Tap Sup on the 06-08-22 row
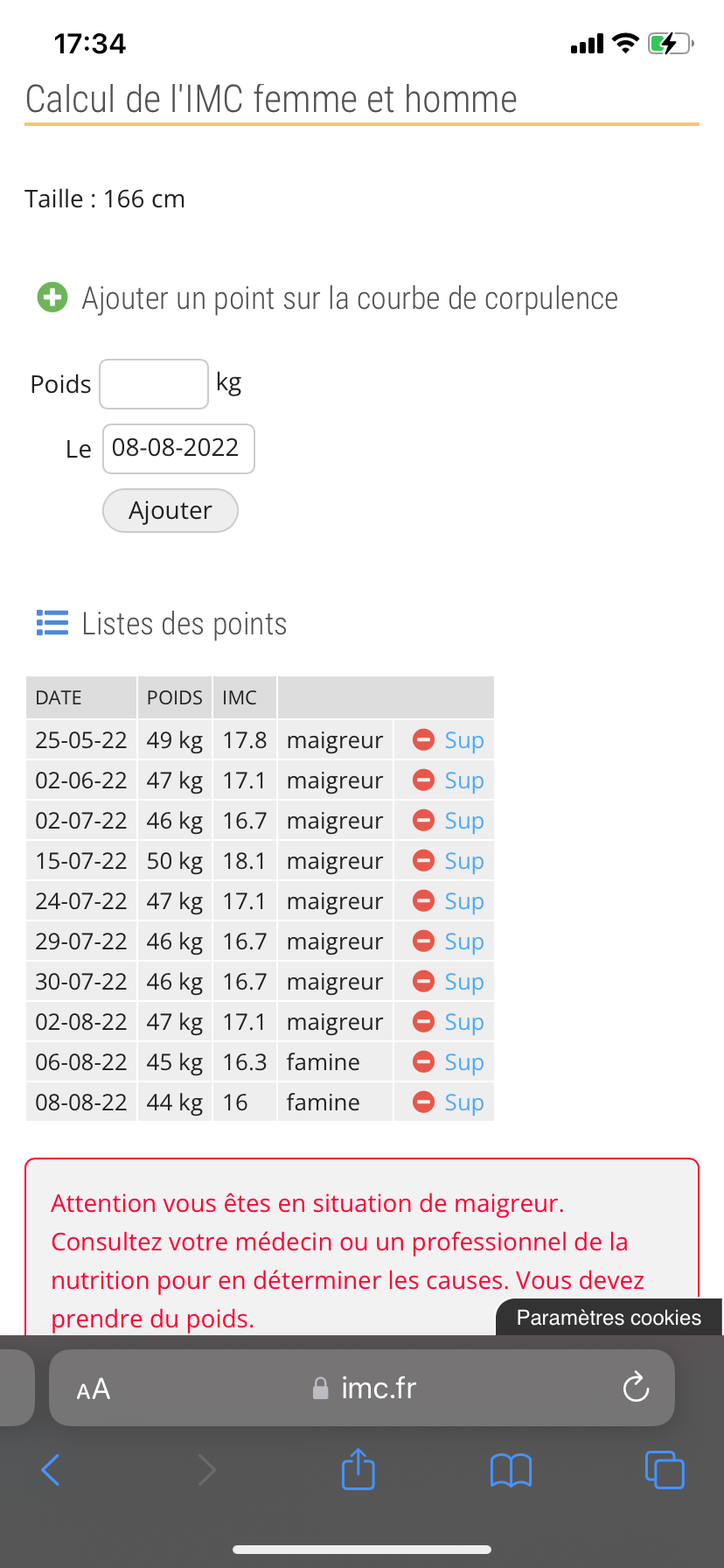This screenshot has width=724, height=1568. click(448, 1062)
